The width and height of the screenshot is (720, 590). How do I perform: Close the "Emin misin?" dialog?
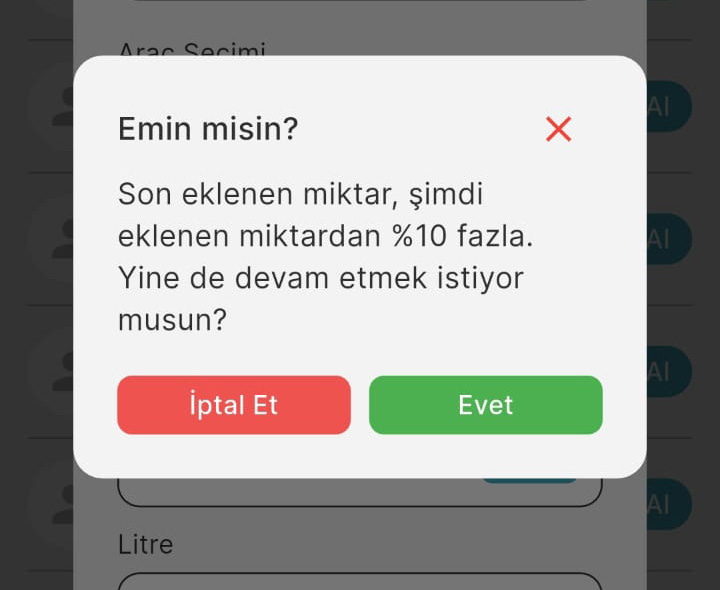point(558,129)
